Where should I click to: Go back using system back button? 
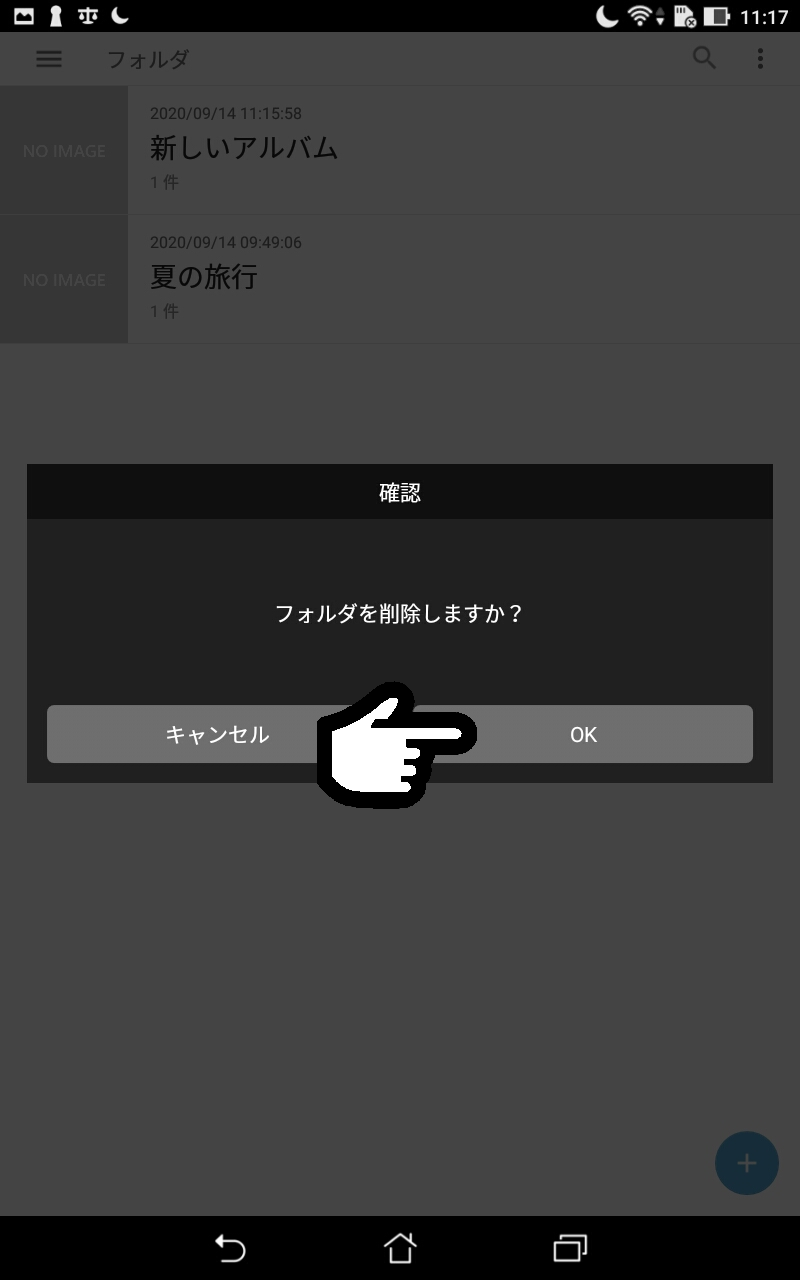pyautogui.click(x=230, y=1247)
